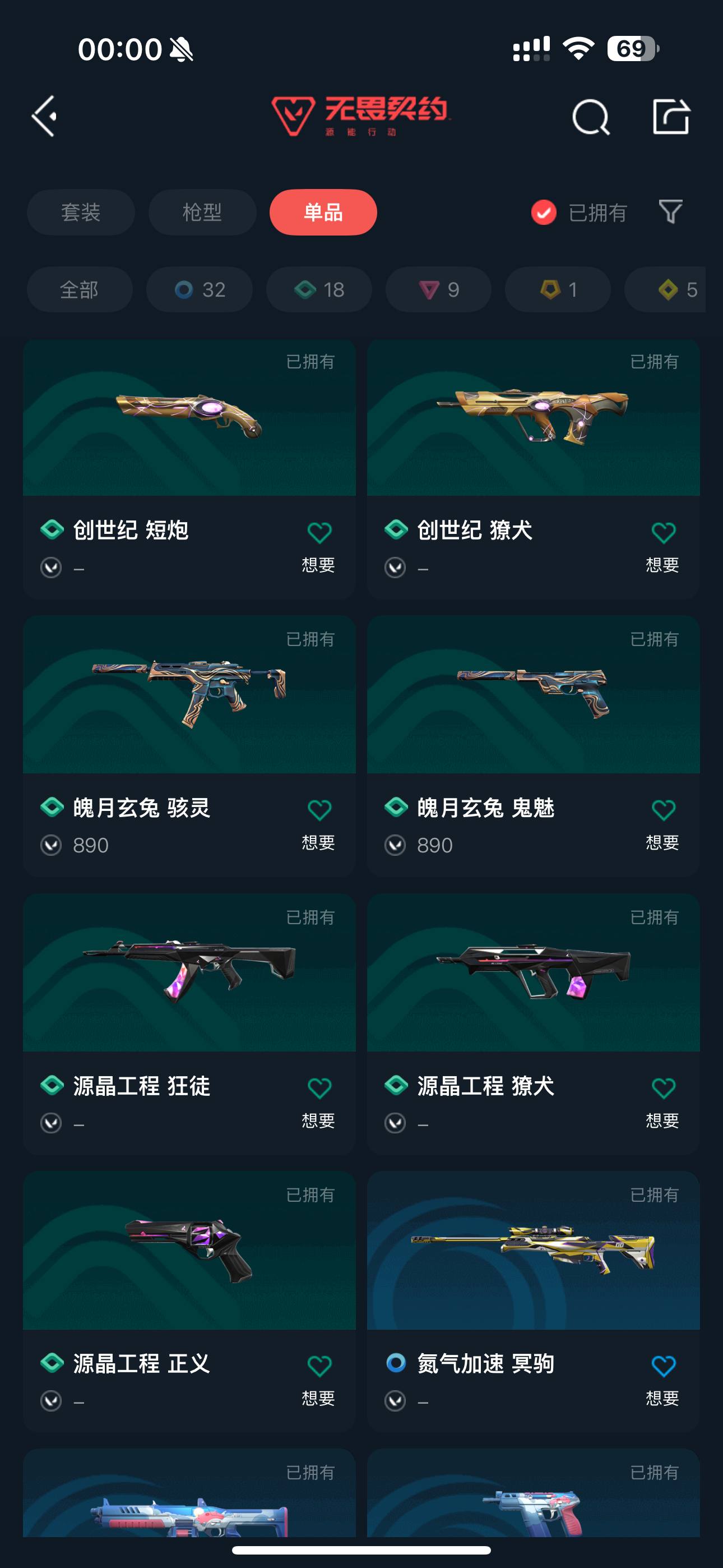Screen dimensions: 723x1568
Task: Open the search magnifier
Action: tap(590, 116)
